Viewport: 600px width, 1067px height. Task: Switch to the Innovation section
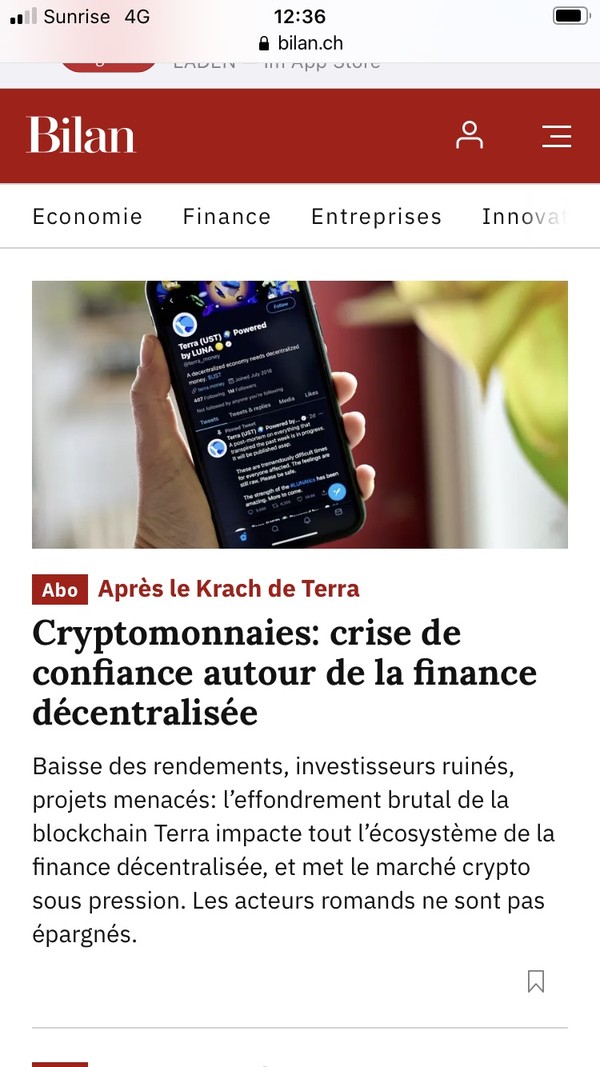tap(524, 217)
